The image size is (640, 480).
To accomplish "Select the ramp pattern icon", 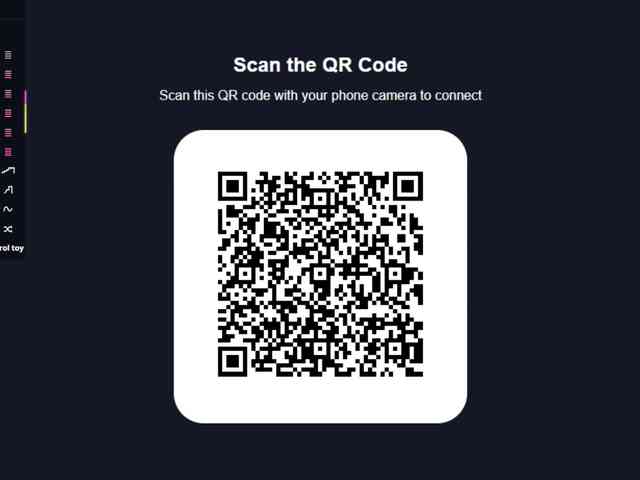I will 8,171.
